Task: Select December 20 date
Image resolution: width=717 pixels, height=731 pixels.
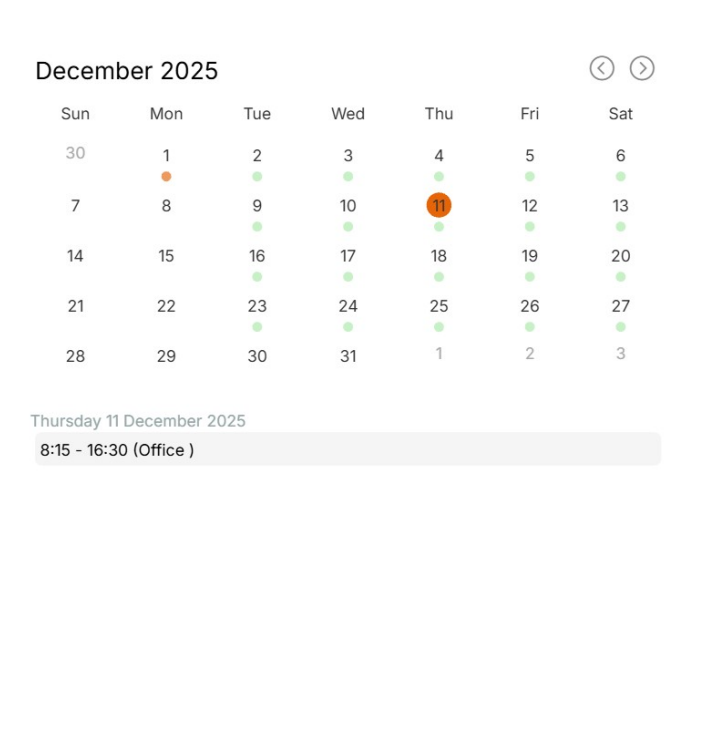Action: click(621, 256)
